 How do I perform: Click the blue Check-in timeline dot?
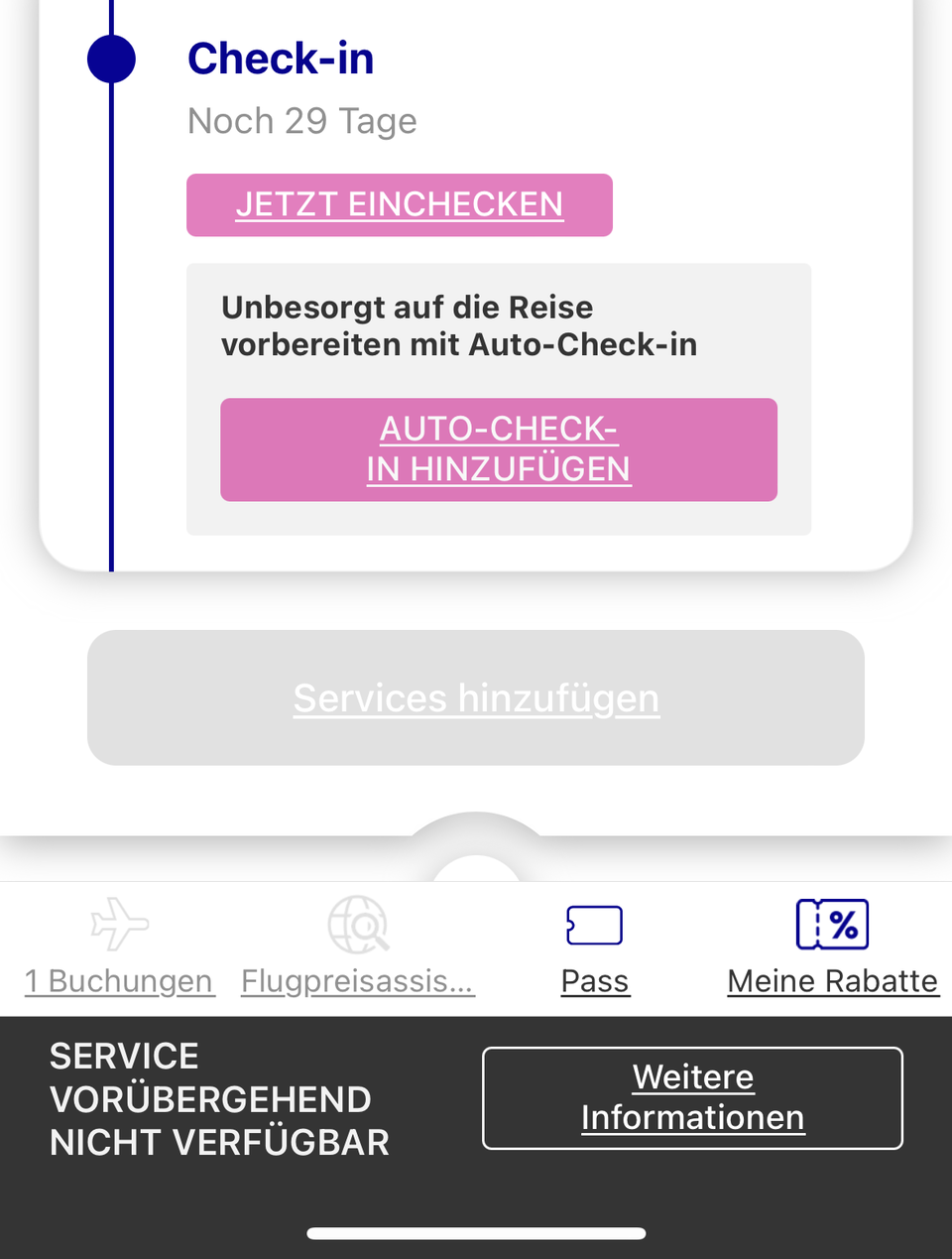[x=111, y=59]
